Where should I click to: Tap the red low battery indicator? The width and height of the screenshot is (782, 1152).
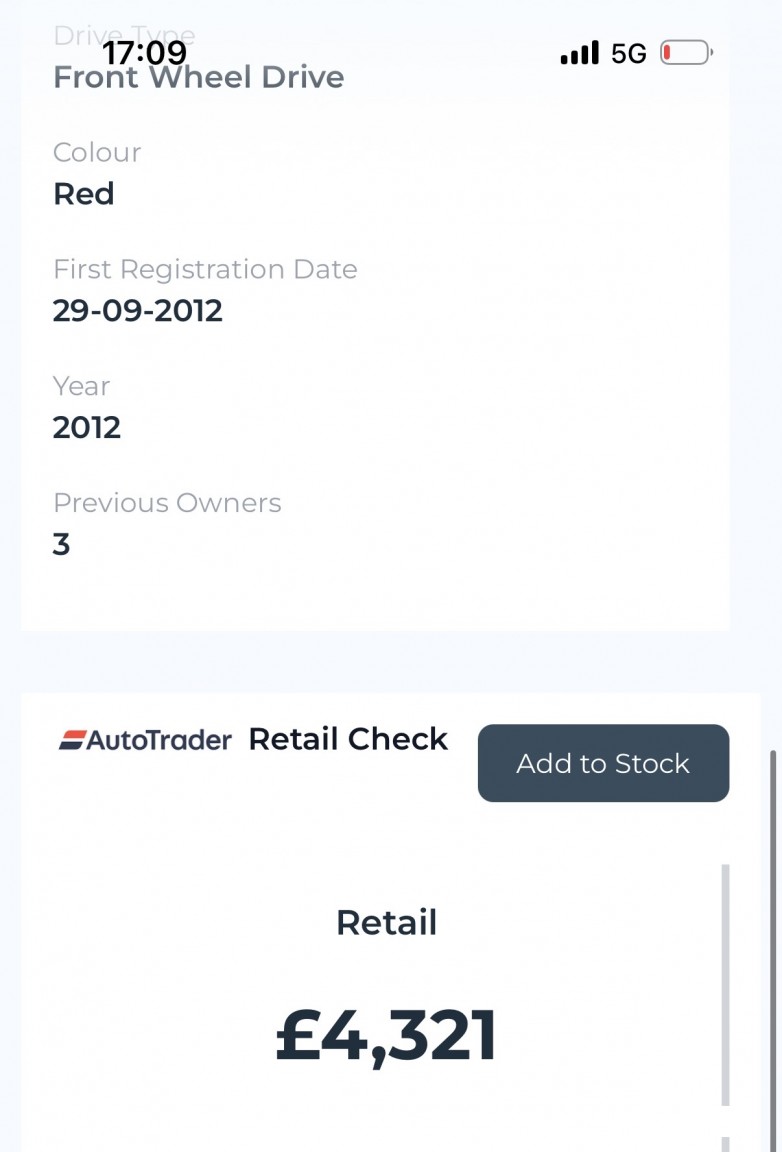click(x=684, y=52)
